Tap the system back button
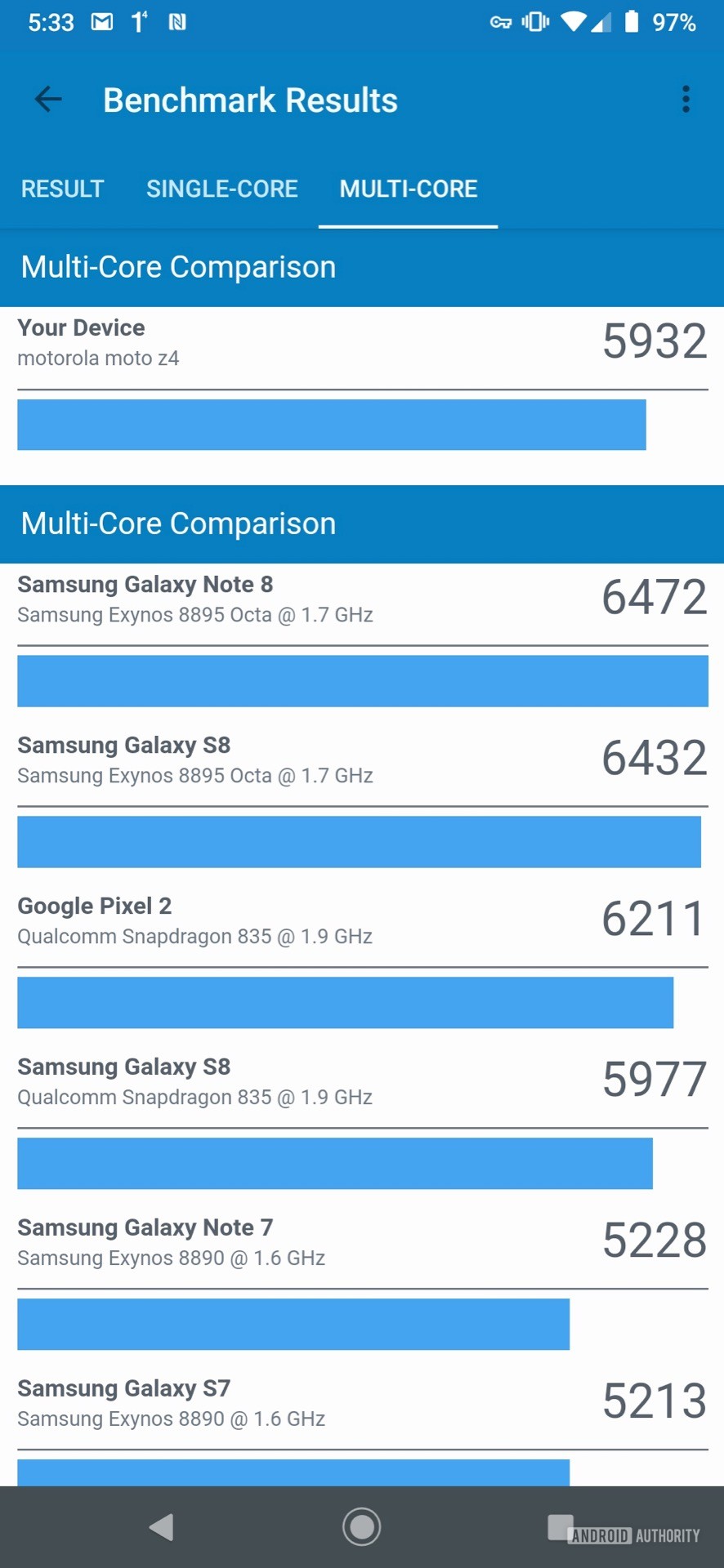 pos(162,1526)
